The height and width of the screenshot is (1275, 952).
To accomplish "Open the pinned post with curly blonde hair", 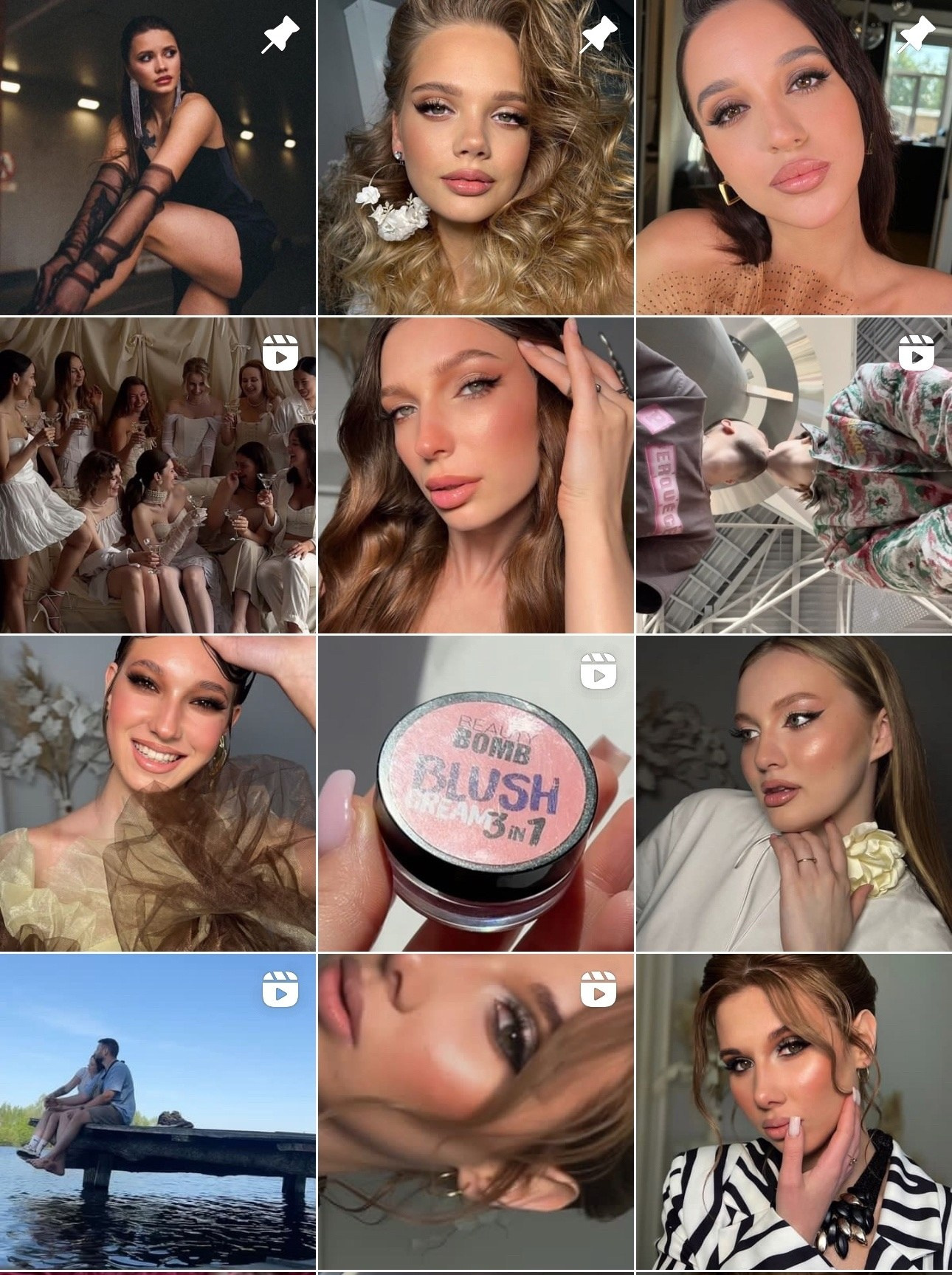I will (x=475, y=157).
